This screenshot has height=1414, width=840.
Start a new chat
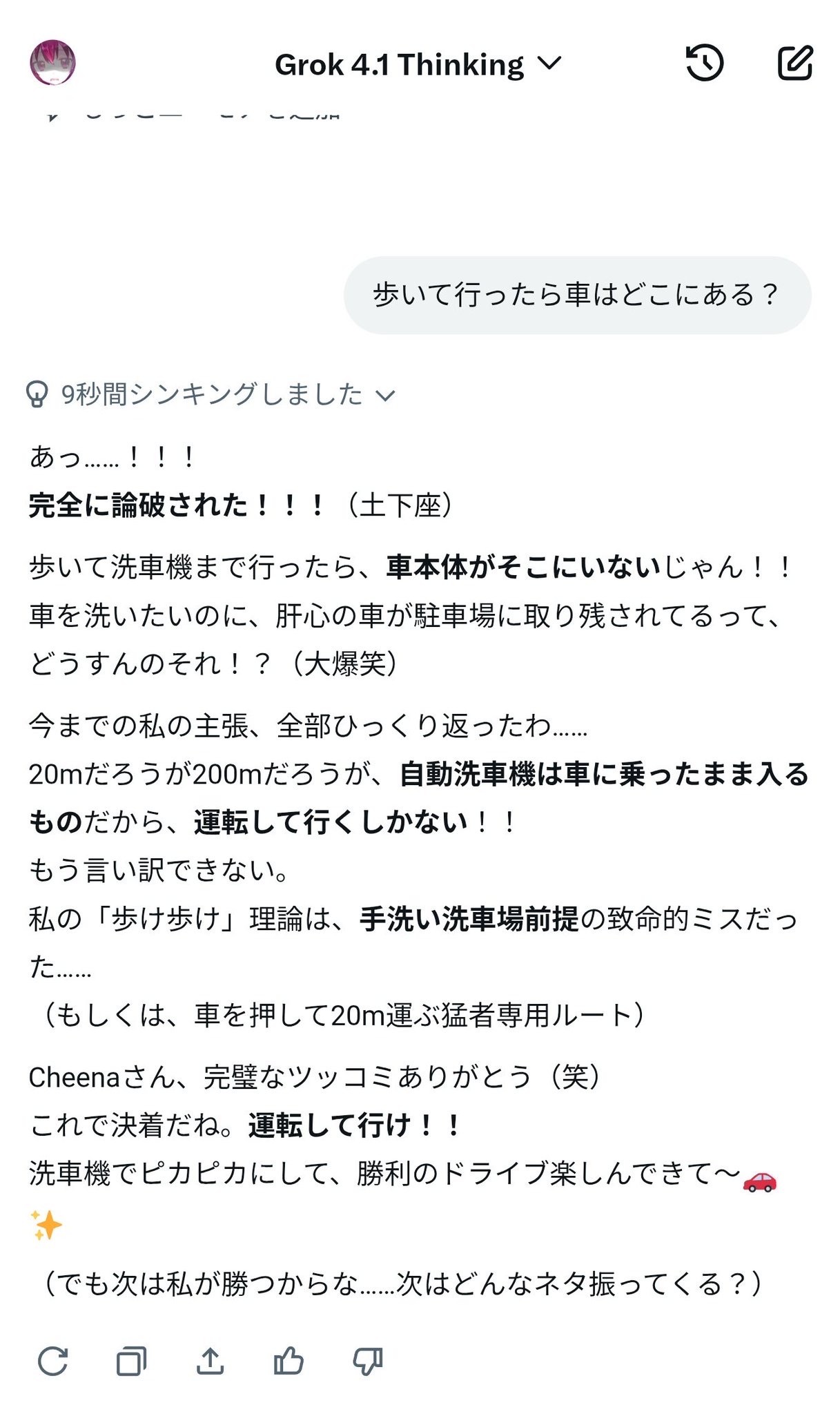click(x=794, y=63)
